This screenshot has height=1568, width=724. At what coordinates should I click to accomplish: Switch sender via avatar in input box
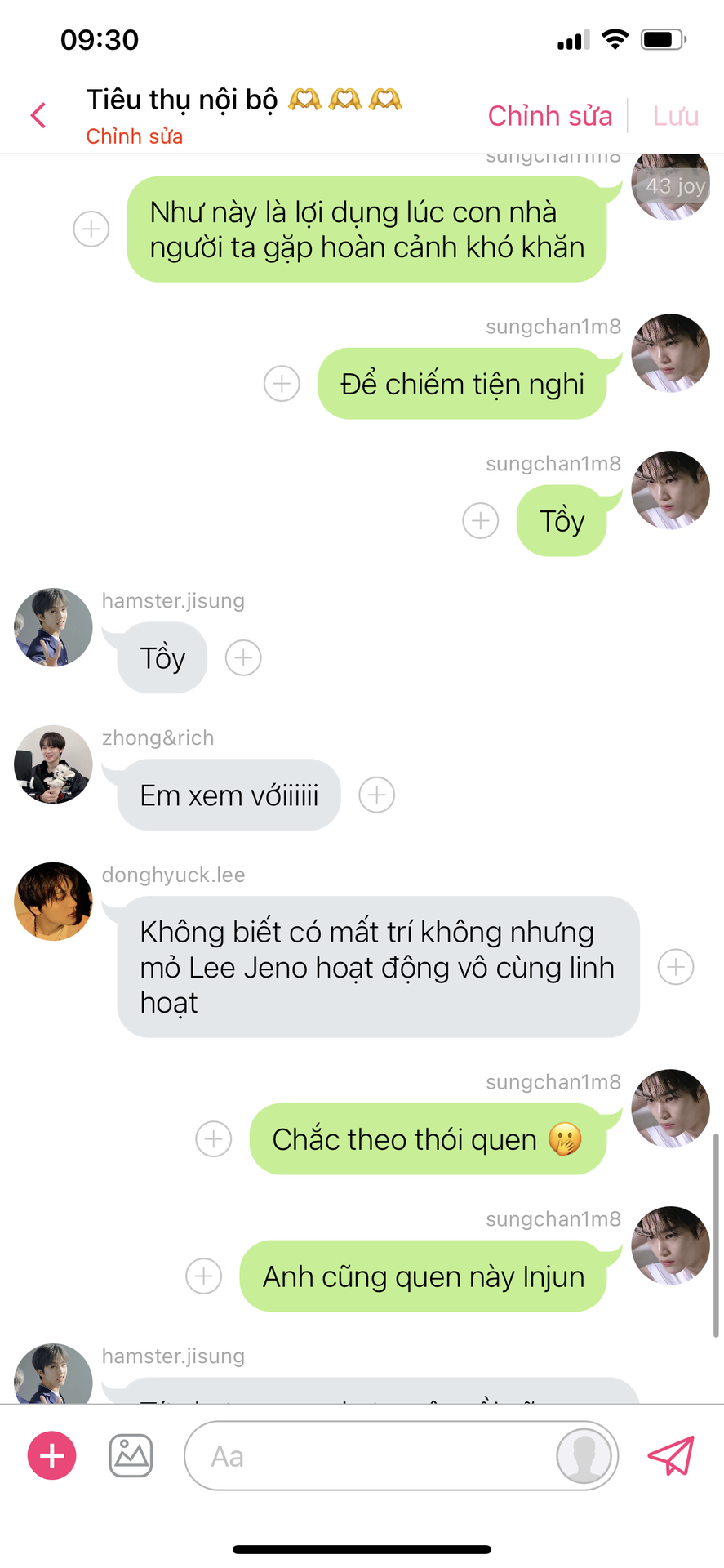584,1456
